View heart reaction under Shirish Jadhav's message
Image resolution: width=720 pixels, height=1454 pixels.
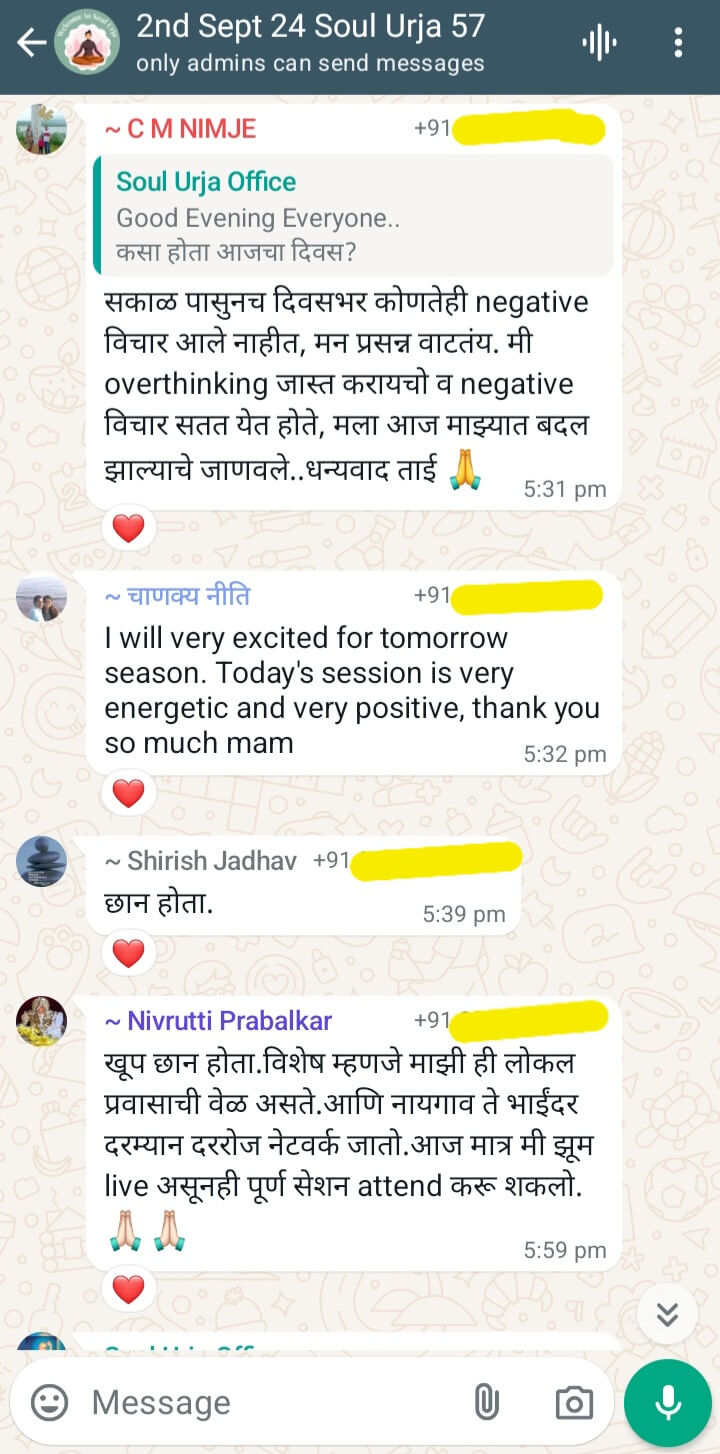tap(128, 954)
